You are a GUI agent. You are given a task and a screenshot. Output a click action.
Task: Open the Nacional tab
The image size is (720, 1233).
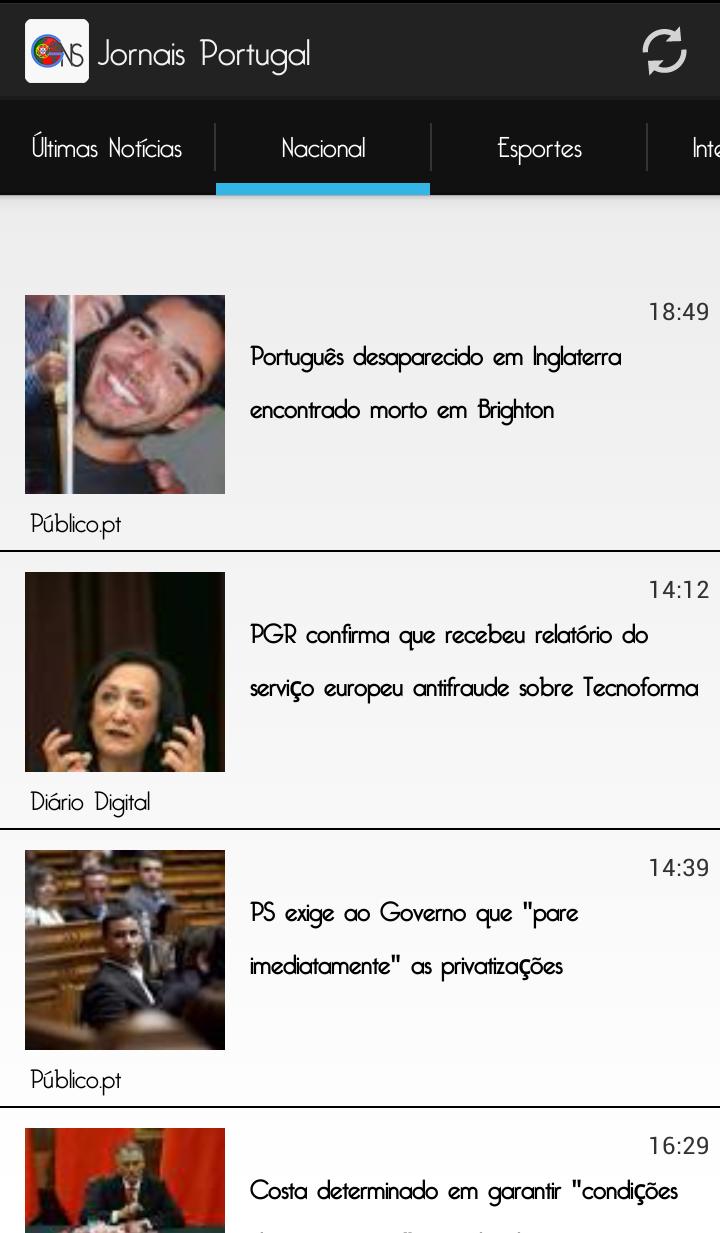pyautogui.click(x=322, y=148)
